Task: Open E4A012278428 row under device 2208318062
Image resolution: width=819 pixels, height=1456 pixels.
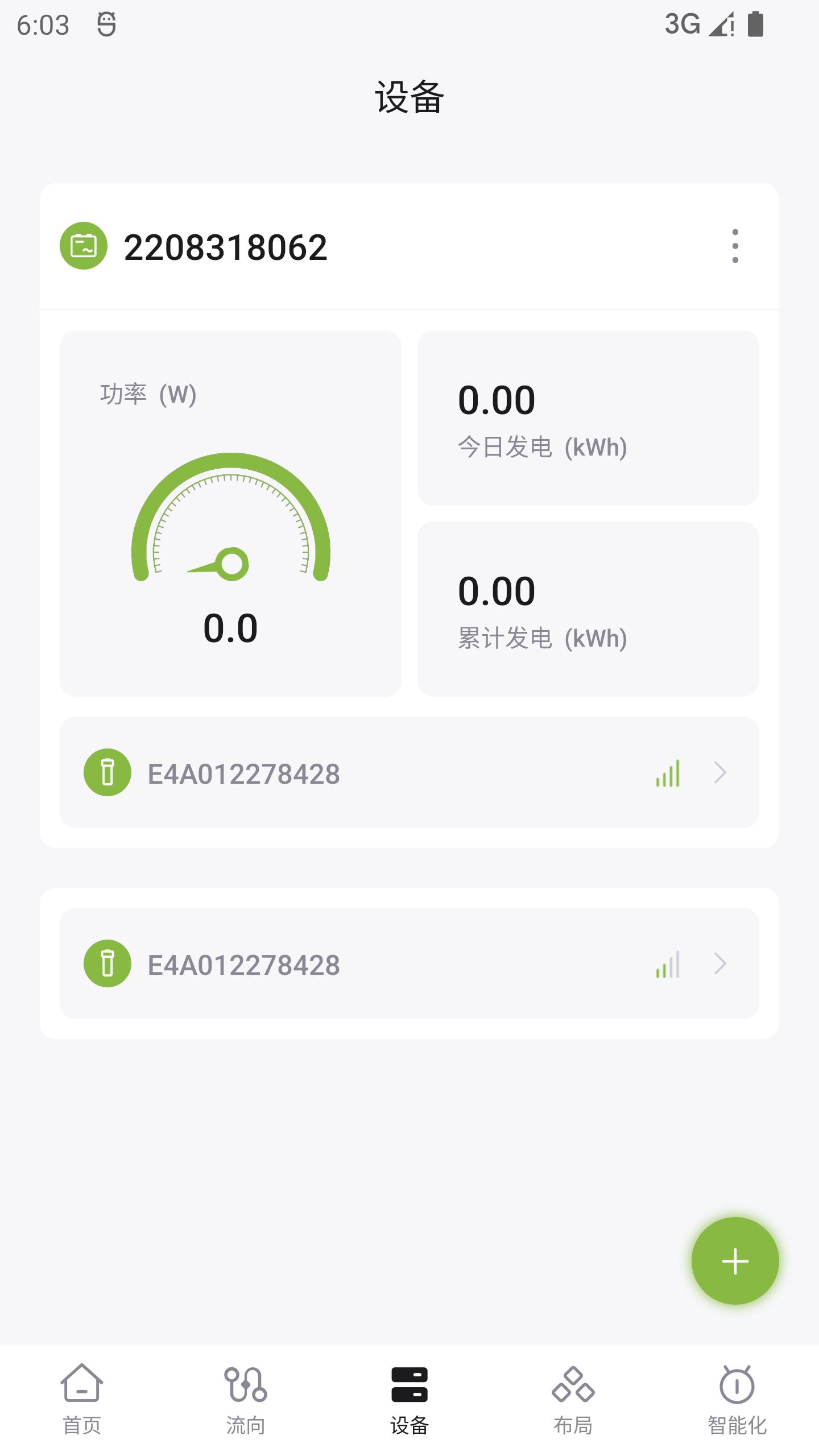Action: coord(409,772)
